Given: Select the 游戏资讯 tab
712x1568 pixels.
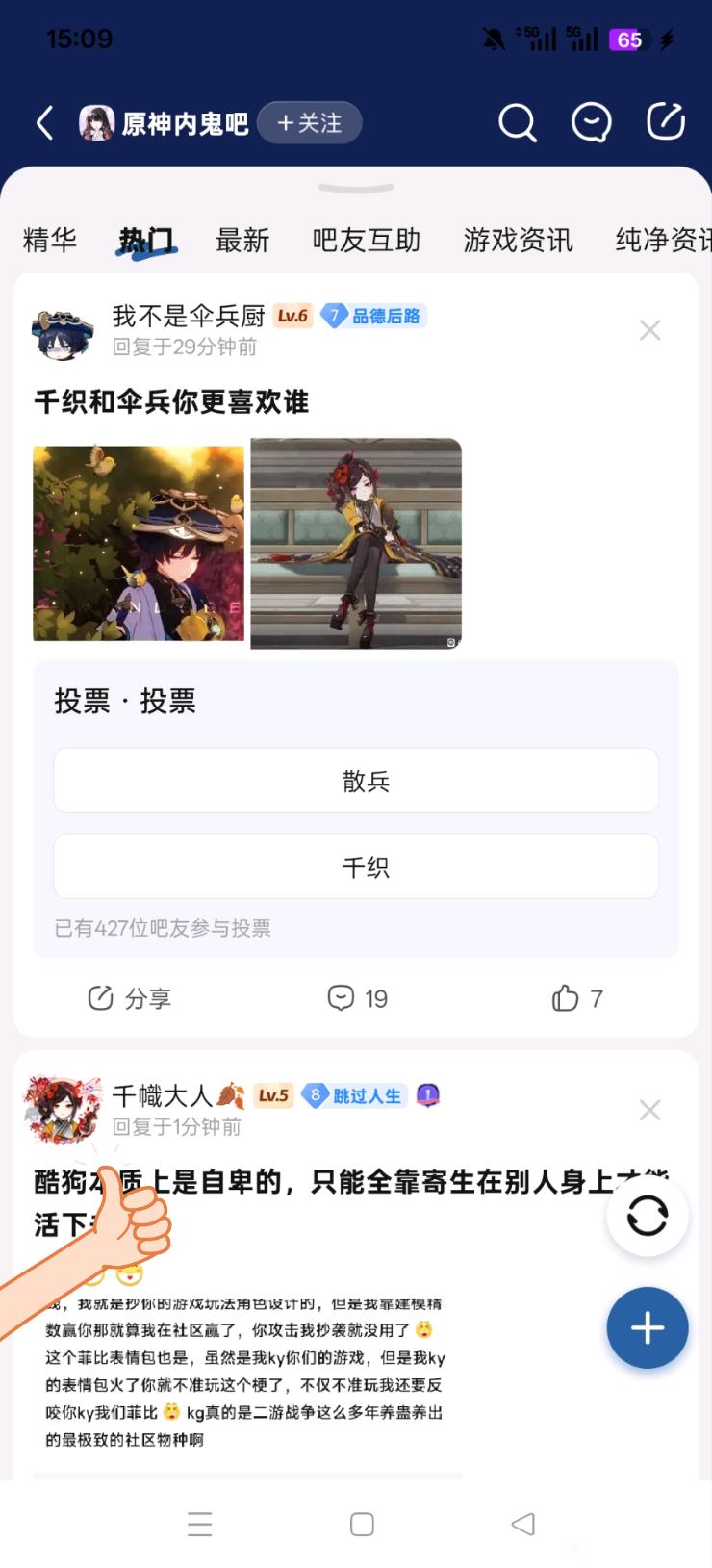Looking at the screenshot, I should coord(518,240).
